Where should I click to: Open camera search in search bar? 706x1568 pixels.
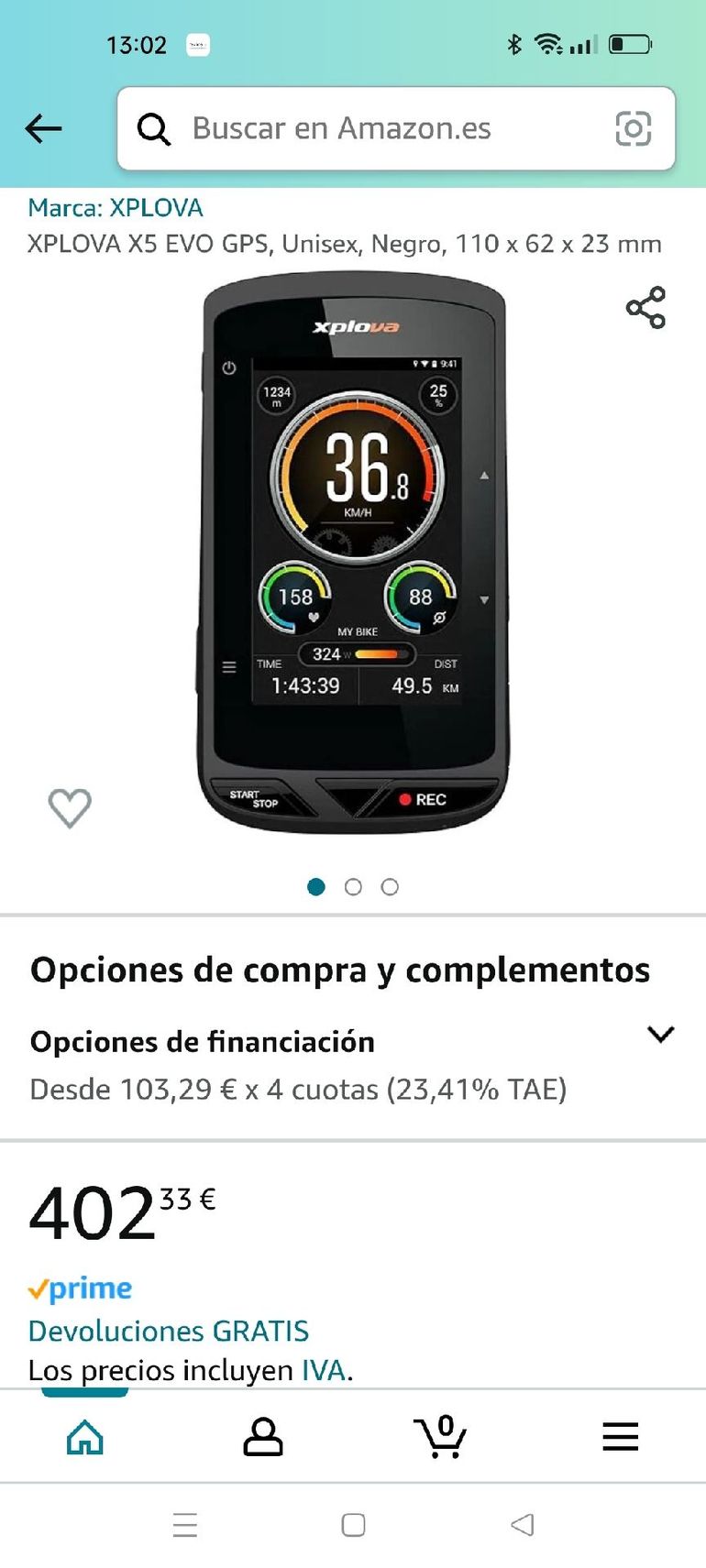tap(633, 128)
